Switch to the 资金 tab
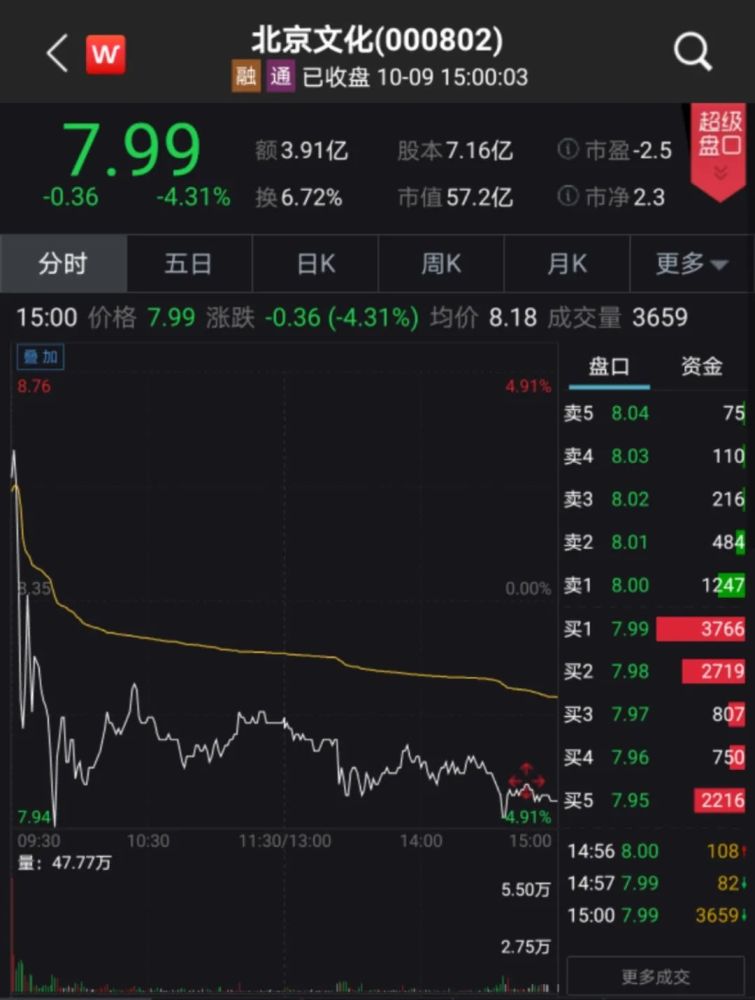Viewport: 755px width, 1000px height. (x=701, y=366)
